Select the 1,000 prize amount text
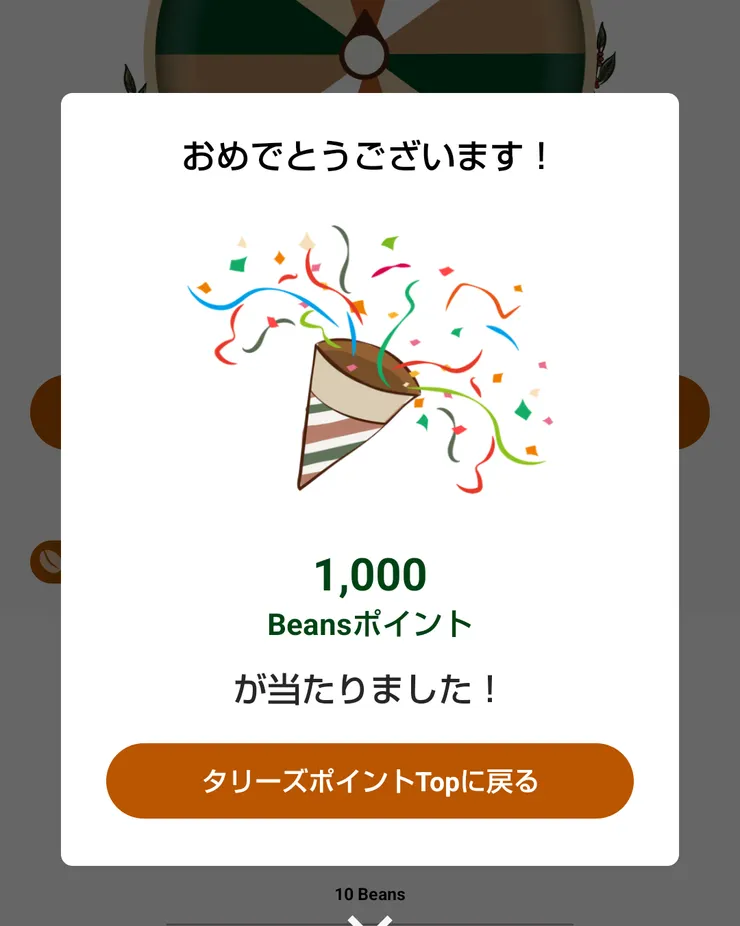The width and height of the screenshot is (740, 926). click(x=370, y=574)
